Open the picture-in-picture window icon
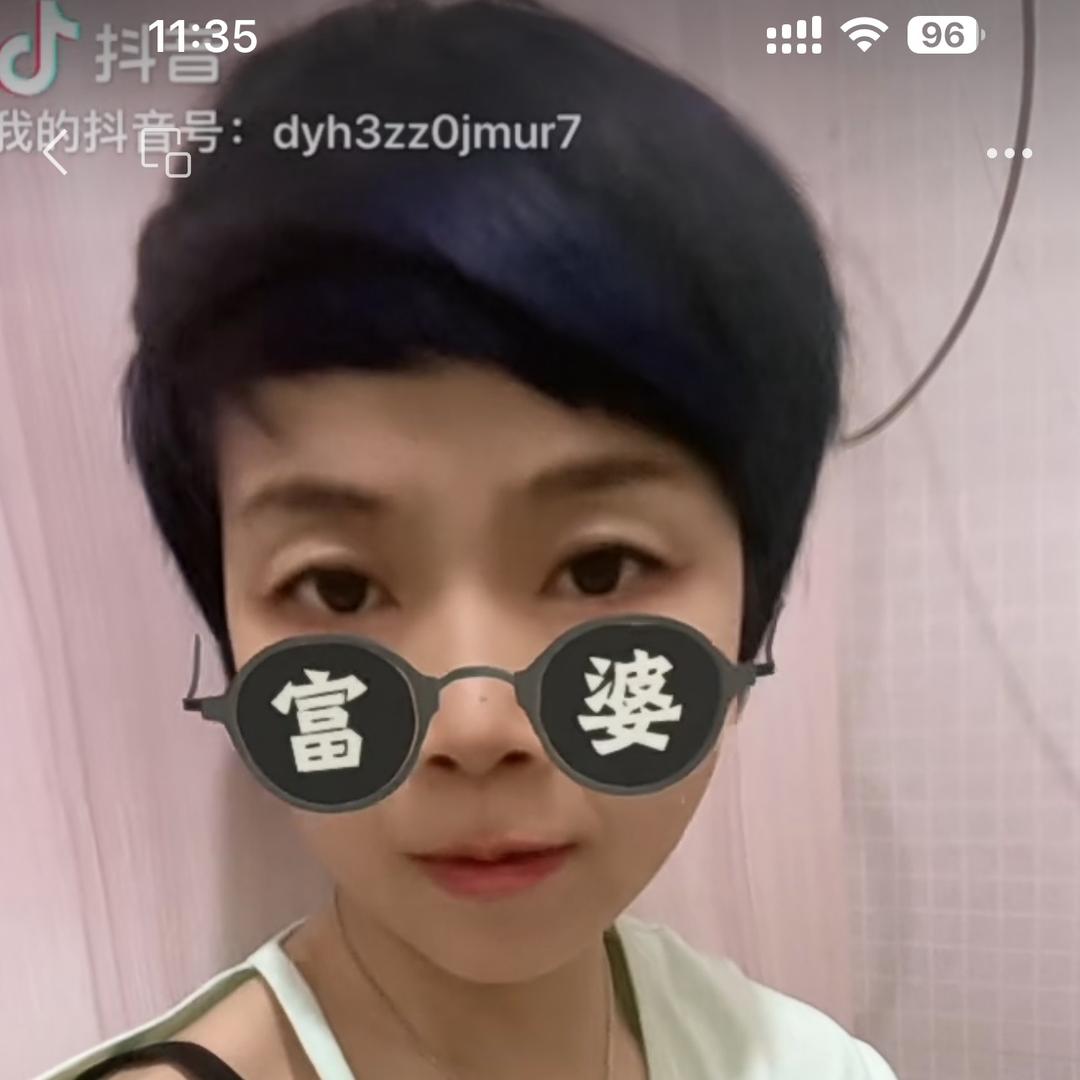The height and width of the screenshot is (1080, 1080). pyautogui.click(x=166, y=153)
